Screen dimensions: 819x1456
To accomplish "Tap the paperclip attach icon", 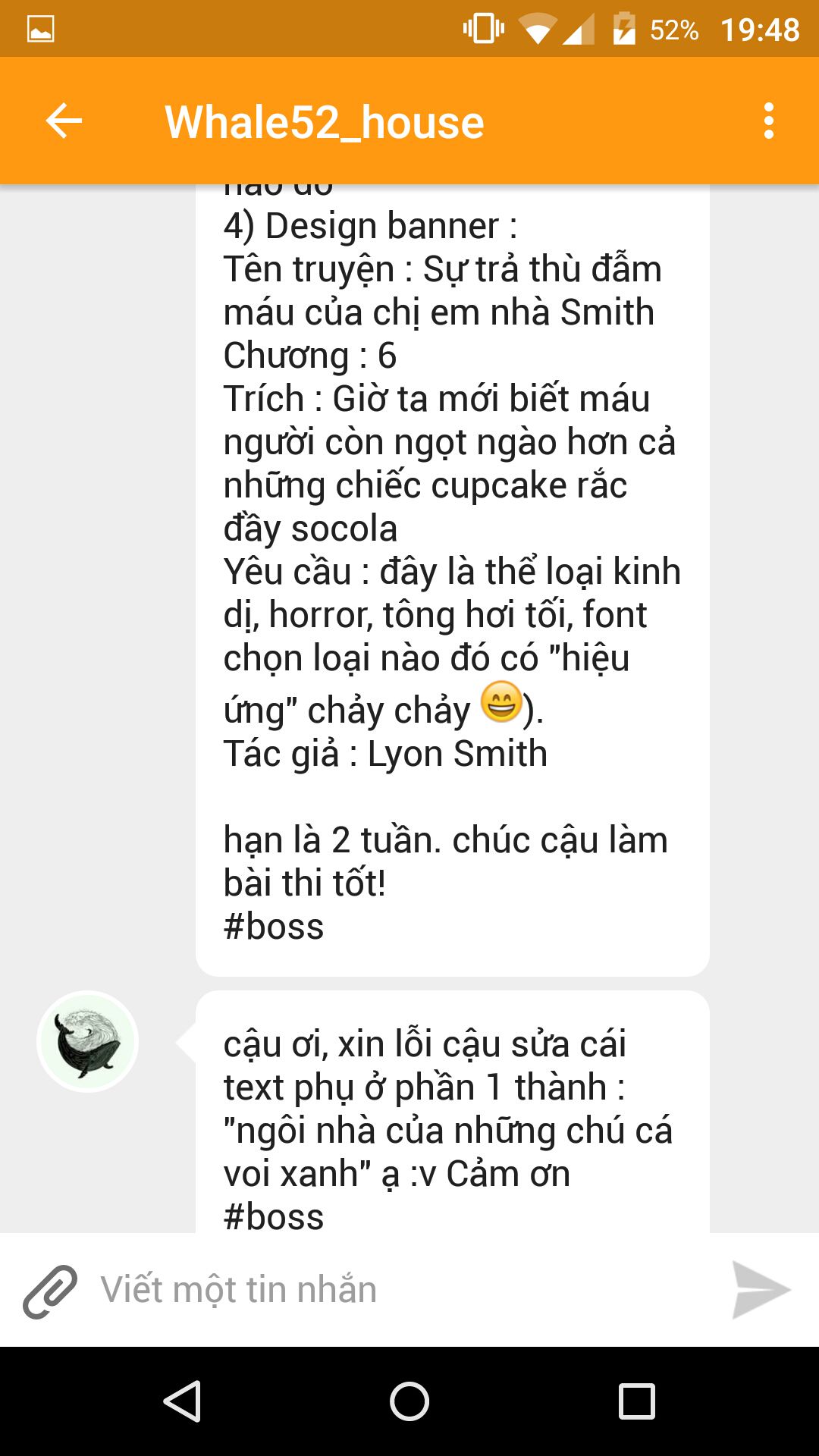I will (50, 1291).
